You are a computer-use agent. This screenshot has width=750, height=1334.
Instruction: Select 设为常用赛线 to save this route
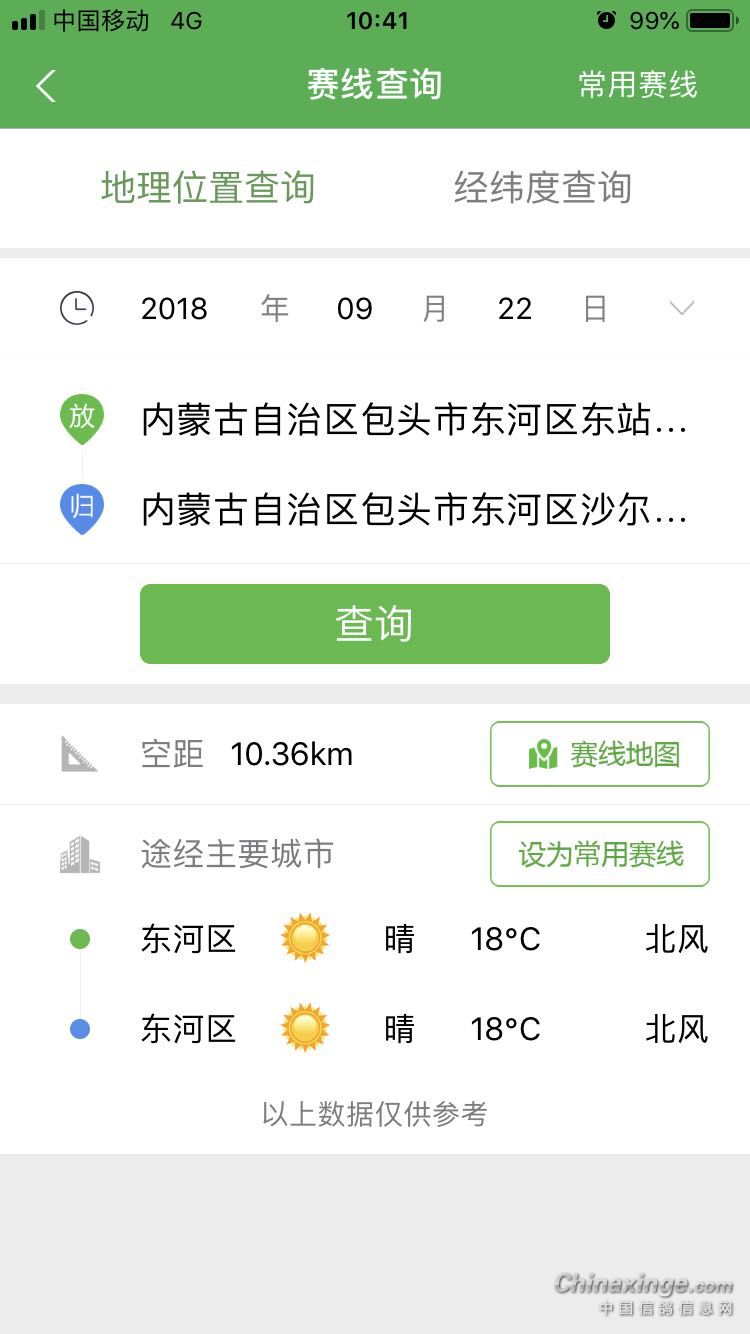coord(600,854)
